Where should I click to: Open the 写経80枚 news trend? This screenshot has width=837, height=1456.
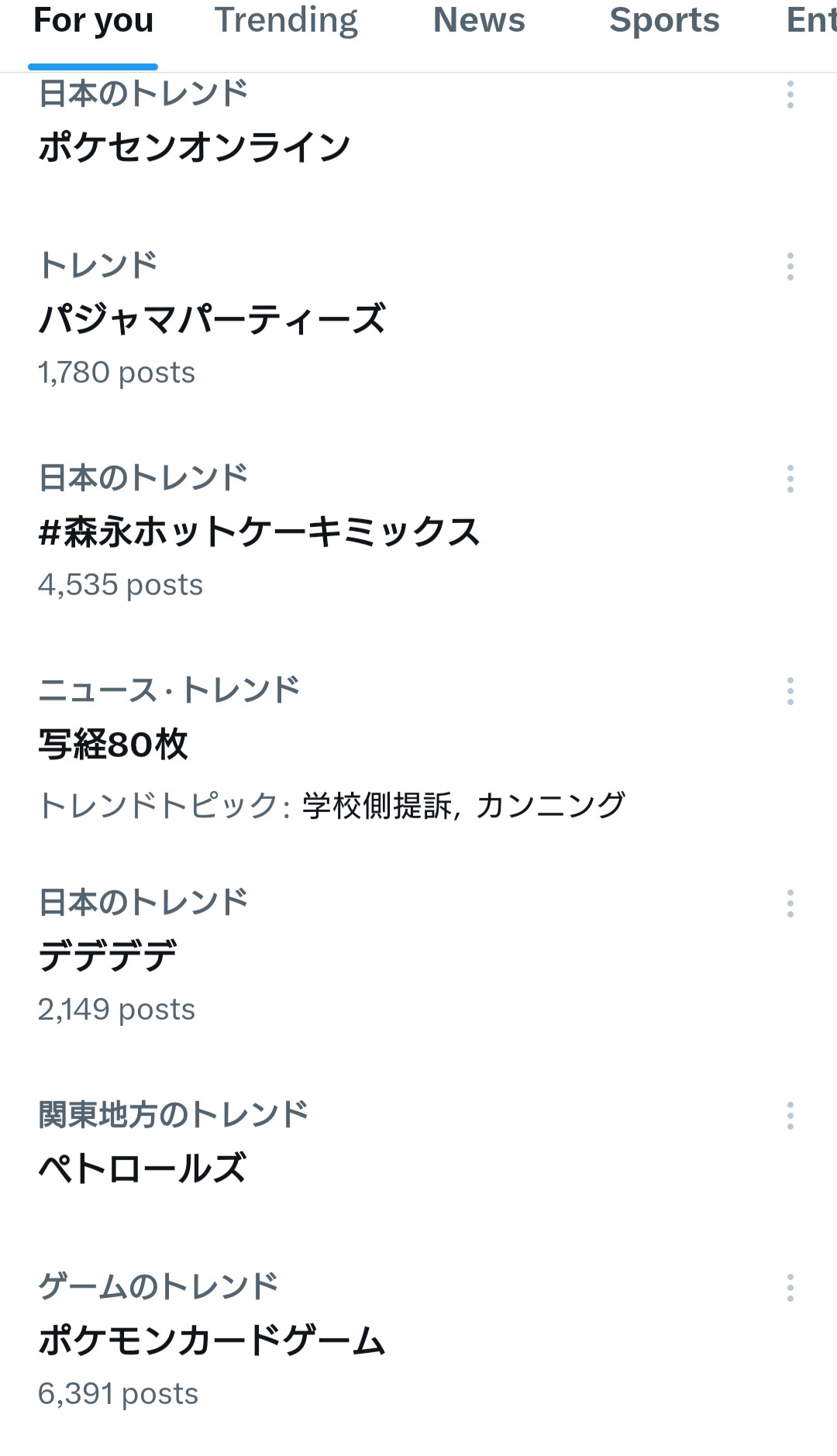click(x=113, y=744)
